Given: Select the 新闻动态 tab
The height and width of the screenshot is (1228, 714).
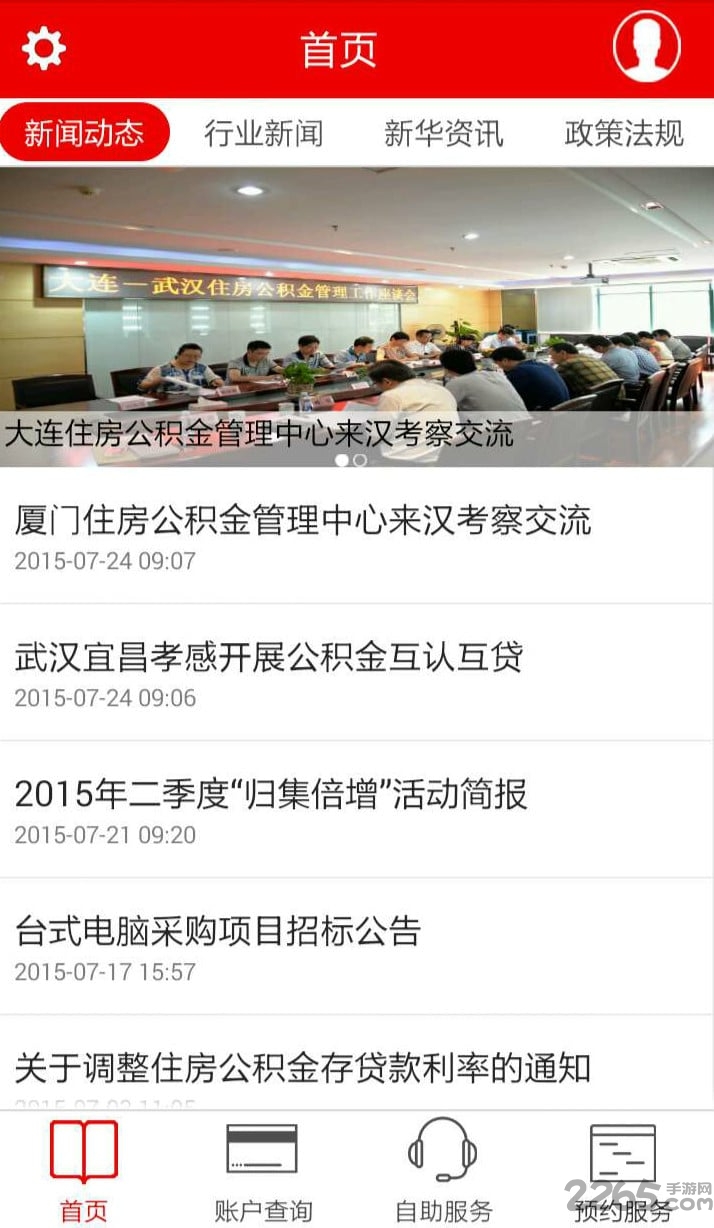Looking at the screenshot, I should (84, 133).
